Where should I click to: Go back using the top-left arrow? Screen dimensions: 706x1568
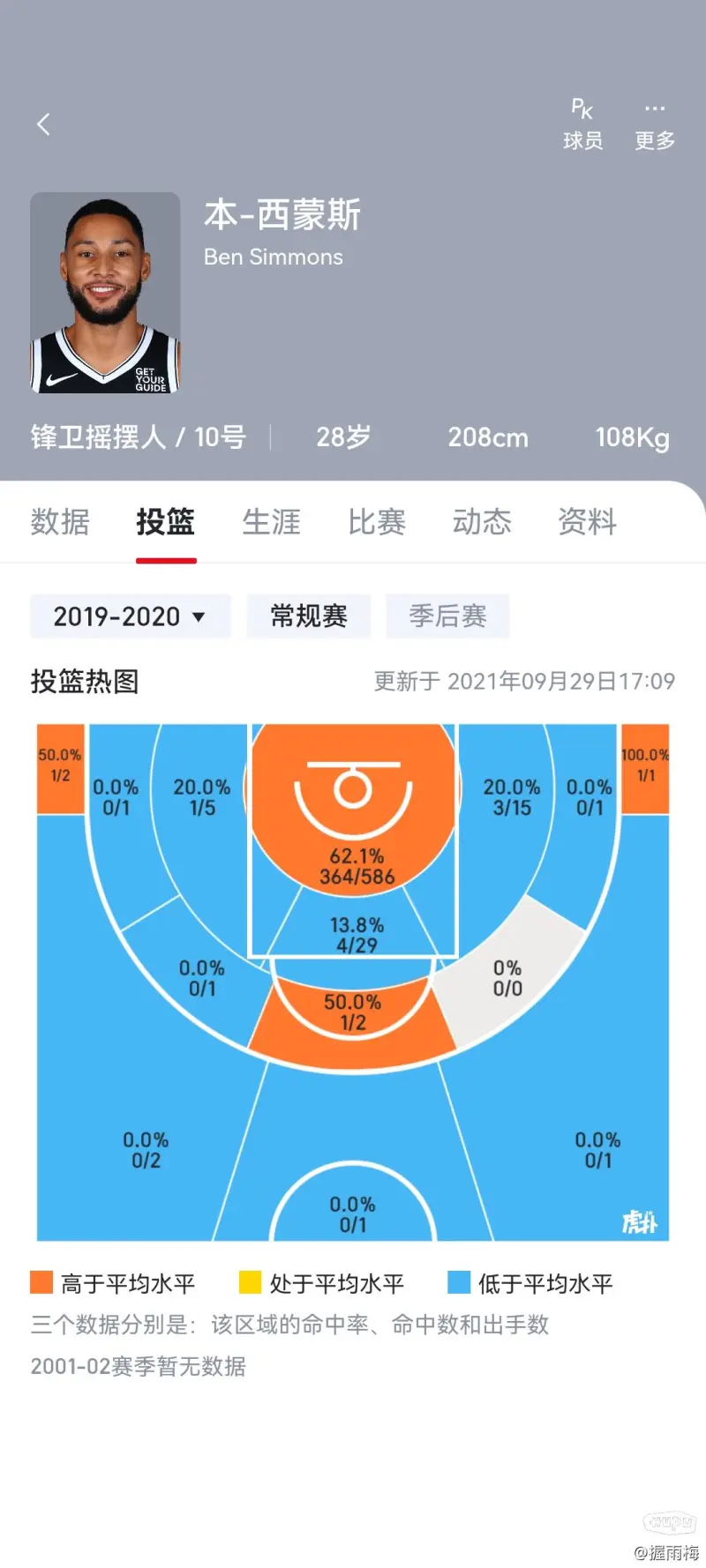(43, 124)
